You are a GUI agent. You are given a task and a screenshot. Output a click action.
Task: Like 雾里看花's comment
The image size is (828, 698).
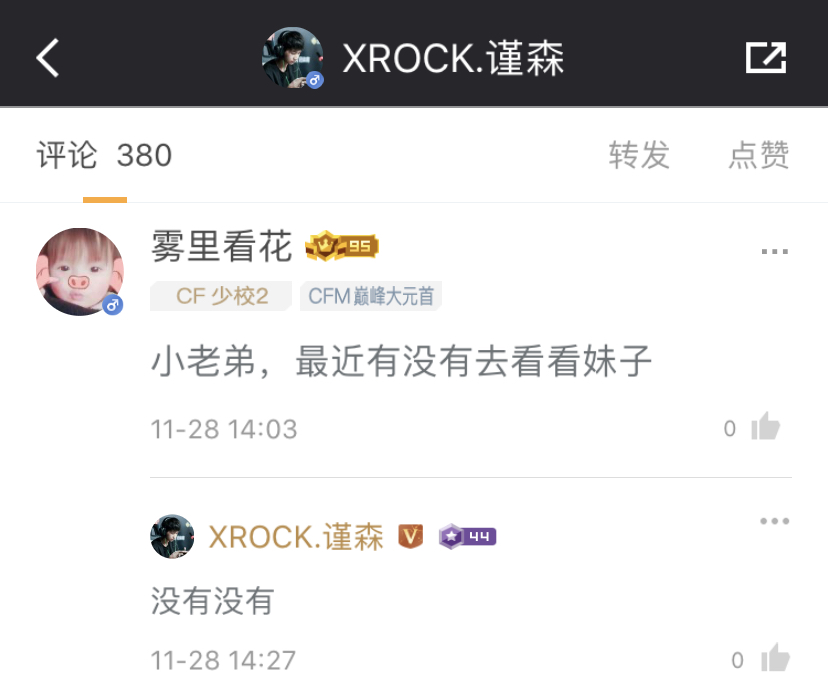point(765,427)
